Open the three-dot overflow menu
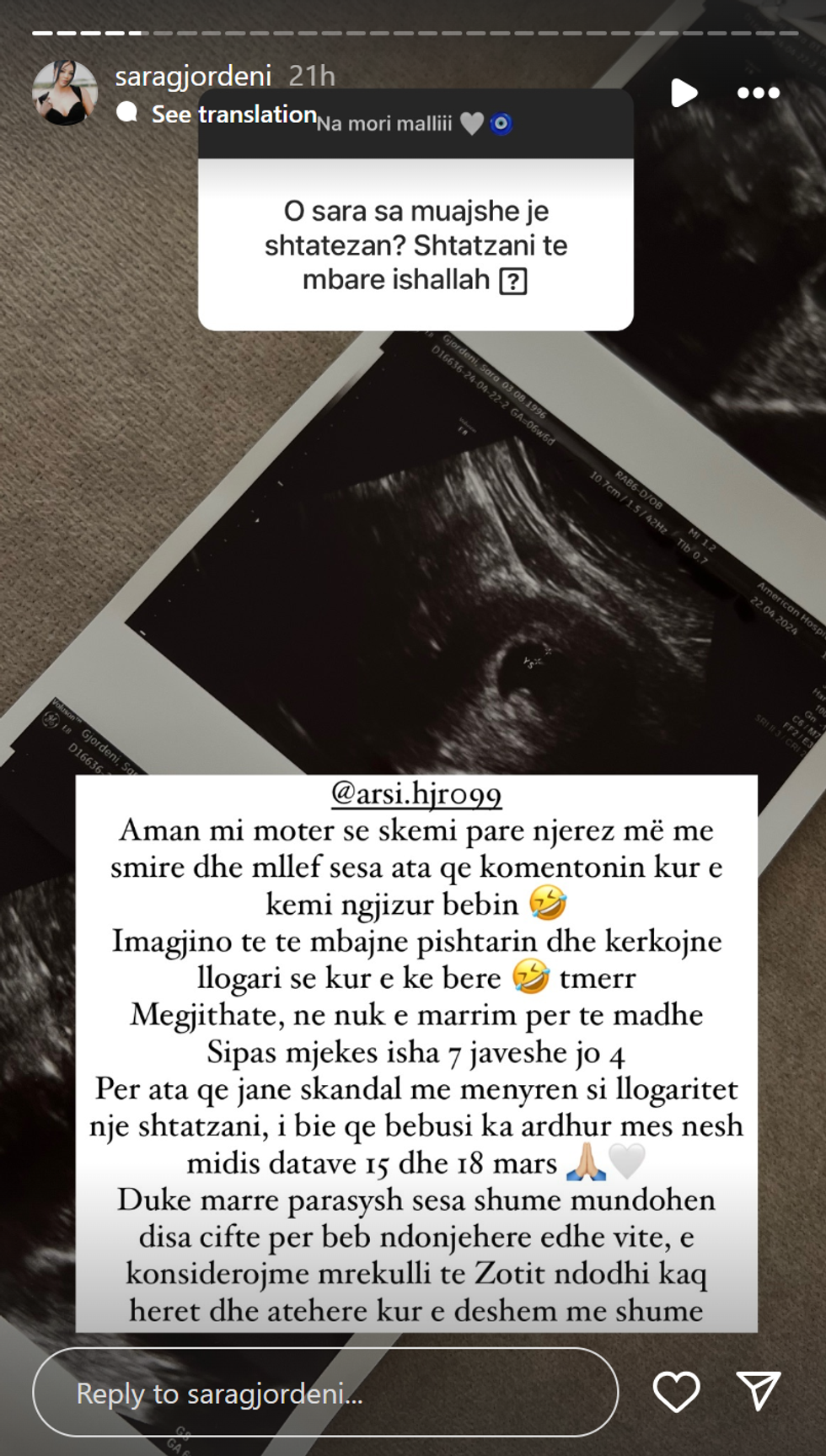Image resolution: width=826 pixels, height=1456 pixels. pyautogui.click(x=758, y=93)
